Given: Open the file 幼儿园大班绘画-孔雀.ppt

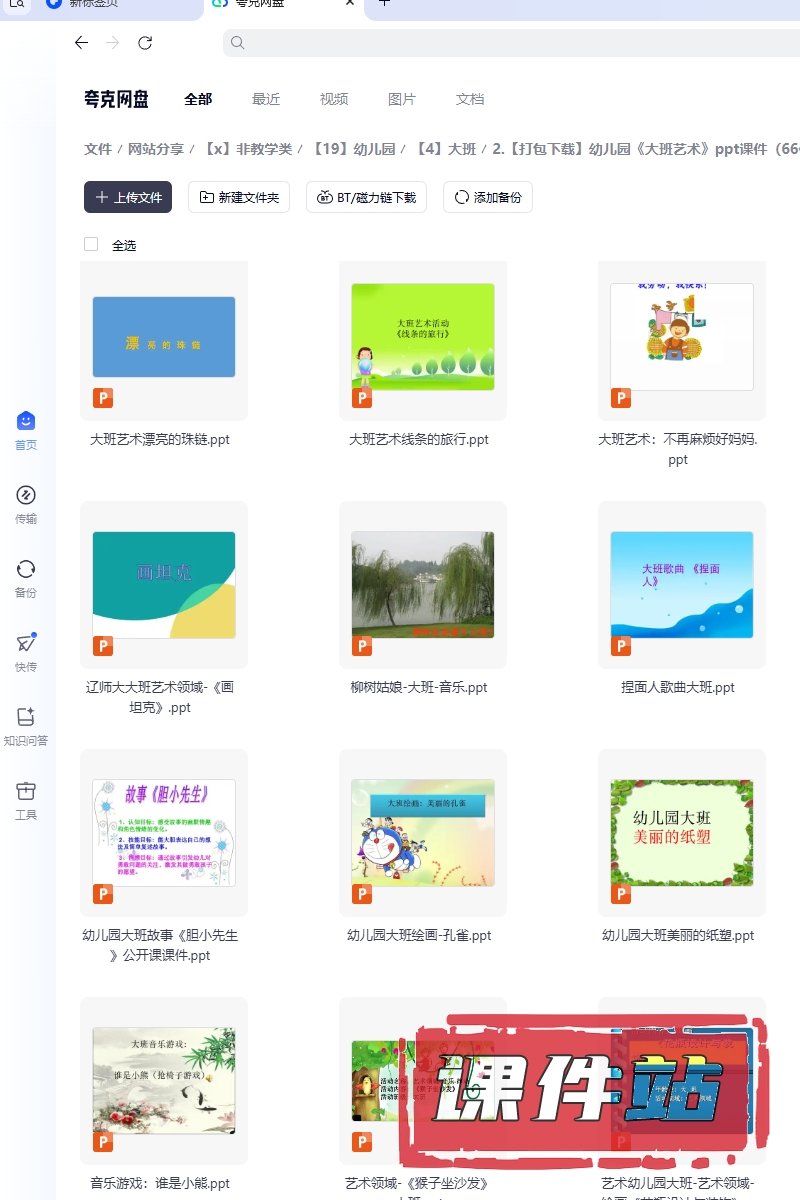Looking at the screenshot, I should pos(422,833).
